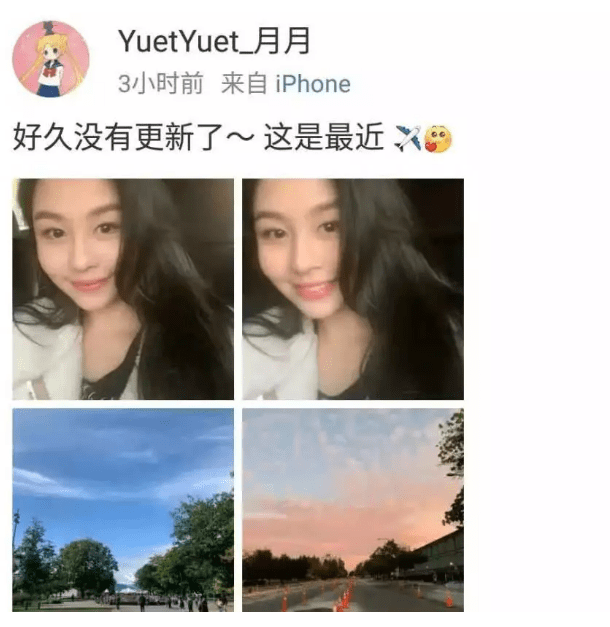The width and height of the screenshot is (610, 627).
Task: View the pink sunset road photo
Action: pyautogui.click(x=353, y=510)
